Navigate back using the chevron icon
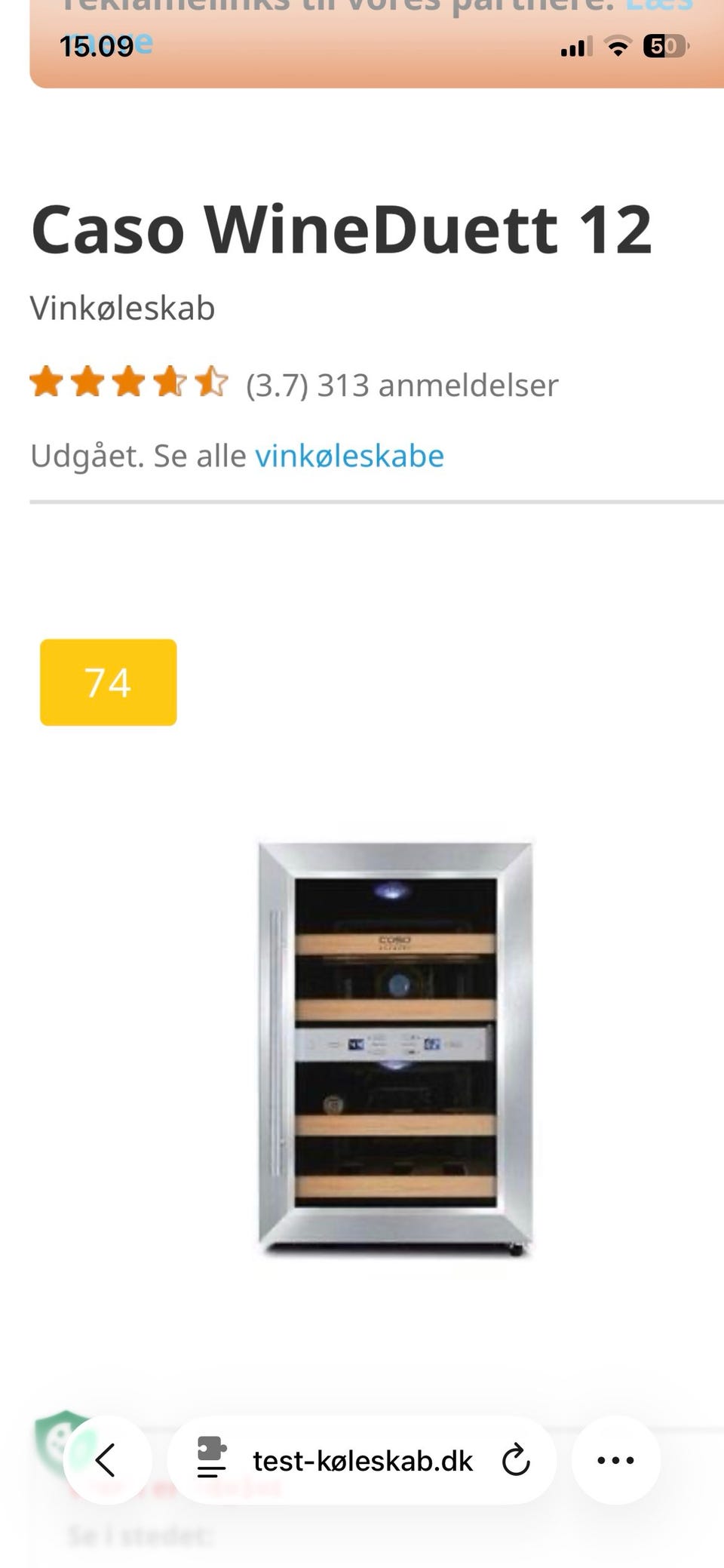 tap(108, 1459)
